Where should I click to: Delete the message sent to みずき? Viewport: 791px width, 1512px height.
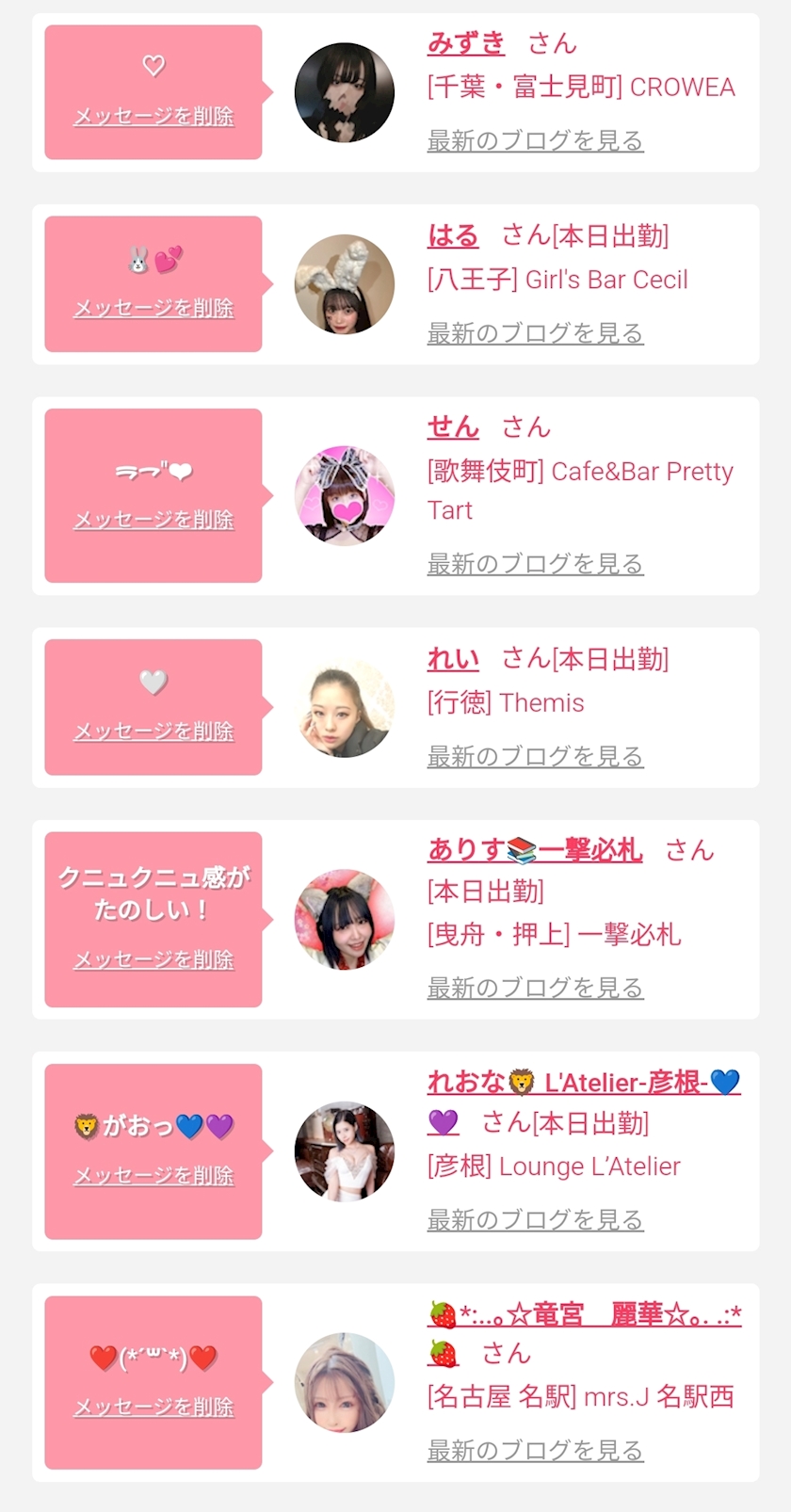(153, 117)
